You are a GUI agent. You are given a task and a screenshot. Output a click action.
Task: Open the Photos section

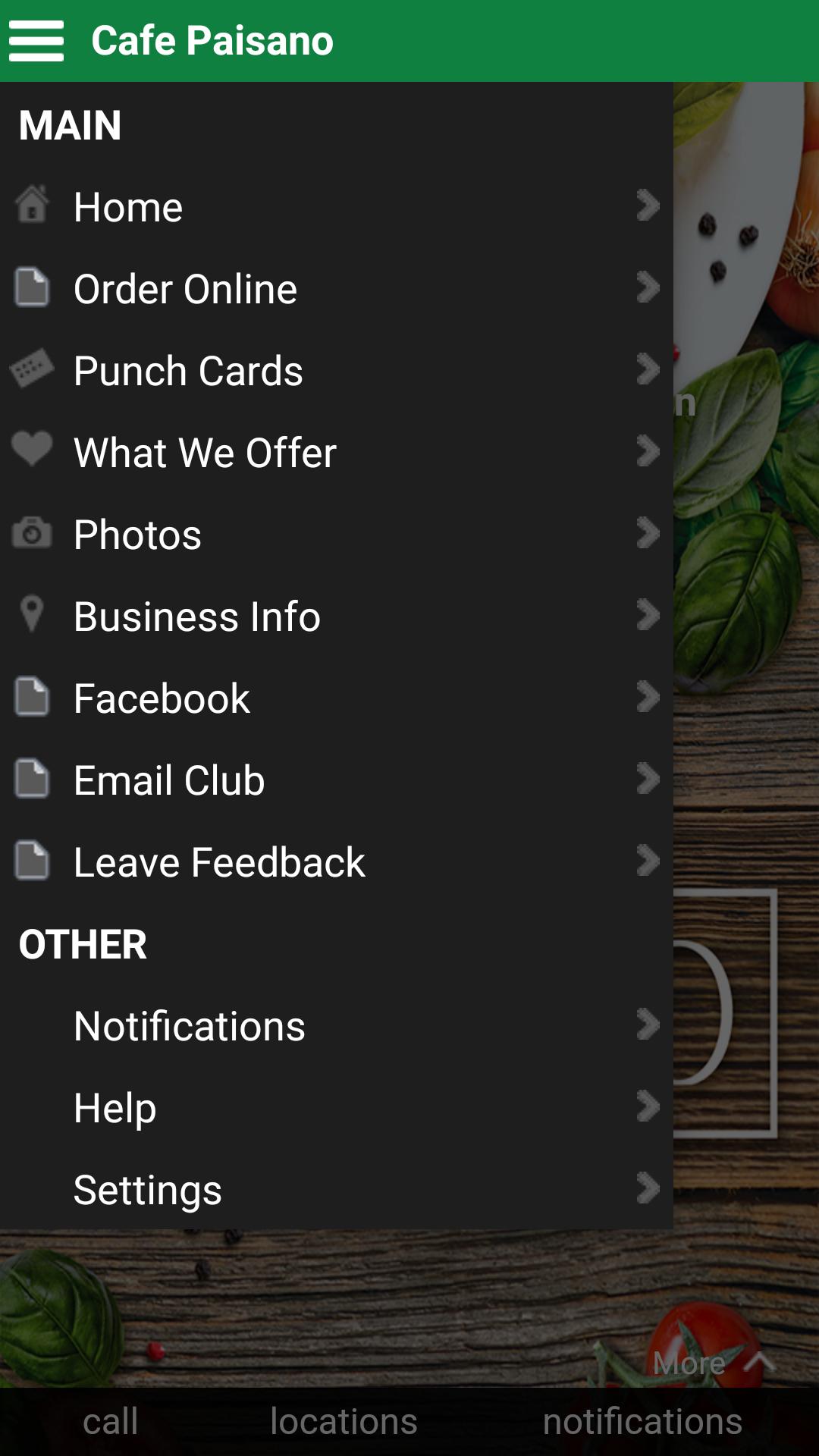coord(336,534)
